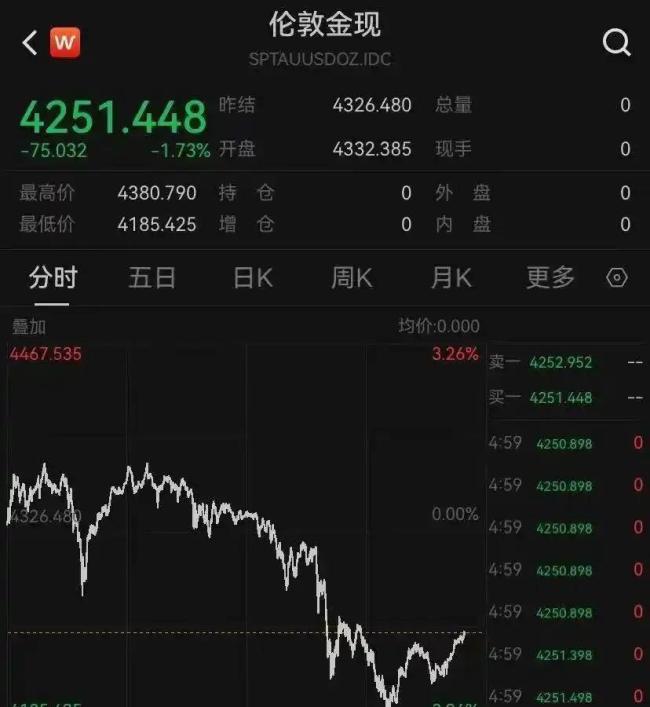650x707 pixels.
Task: Go back using the arrow
Action: pyautogui.click(x=29, y=43)
